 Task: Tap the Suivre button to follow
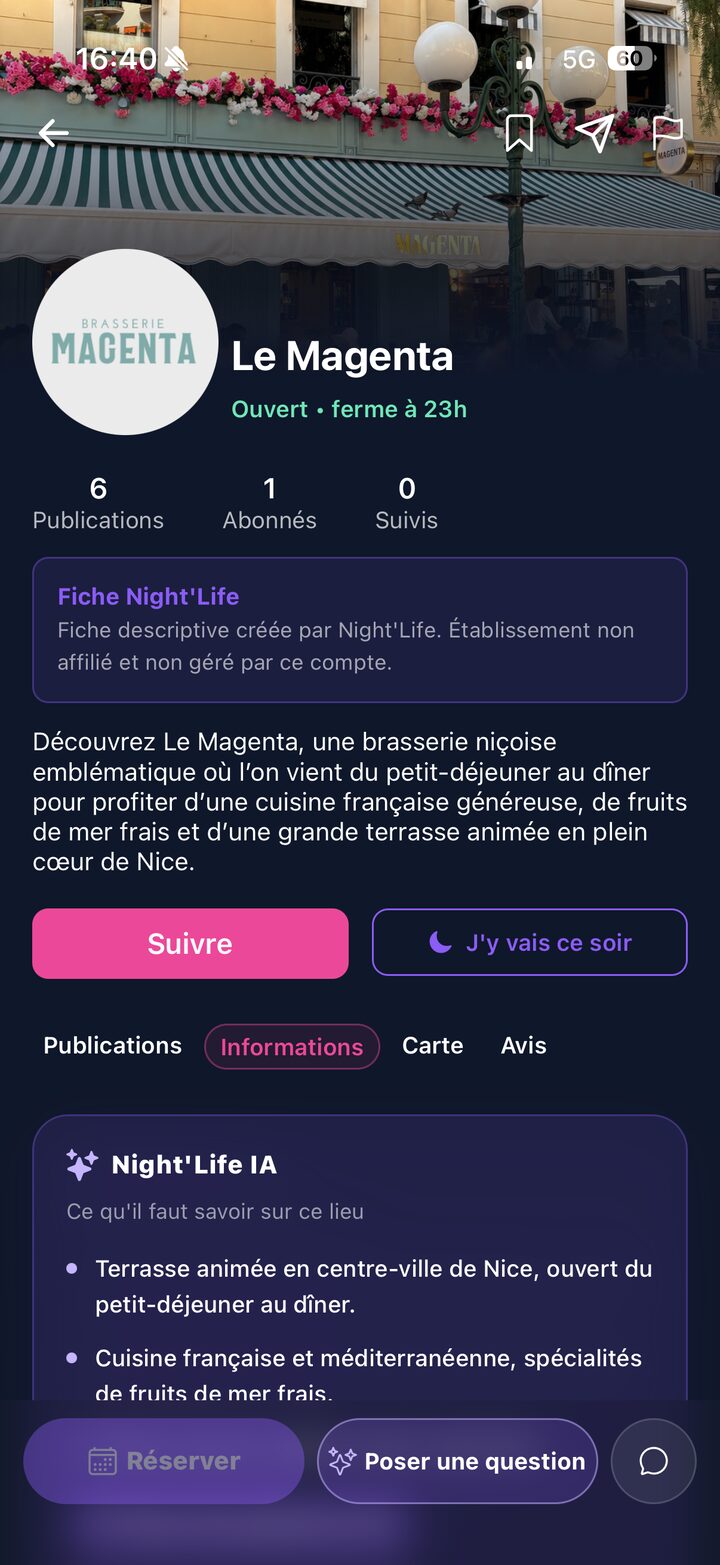(x=190, y=943)
